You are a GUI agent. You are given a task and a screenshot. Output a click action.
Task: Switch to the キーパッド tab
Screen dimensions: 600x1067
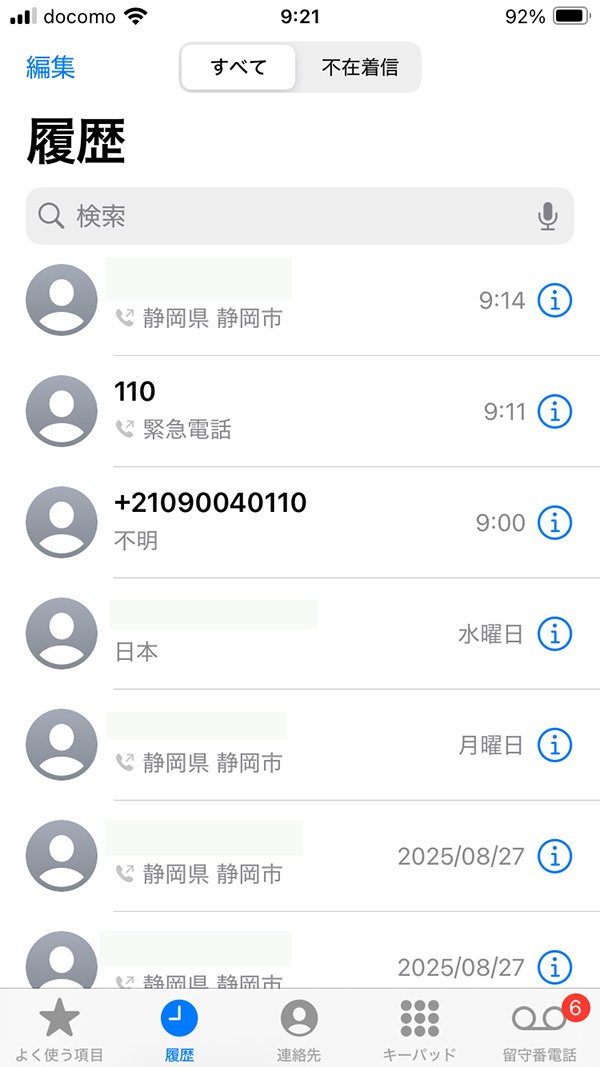point(419,1028)
